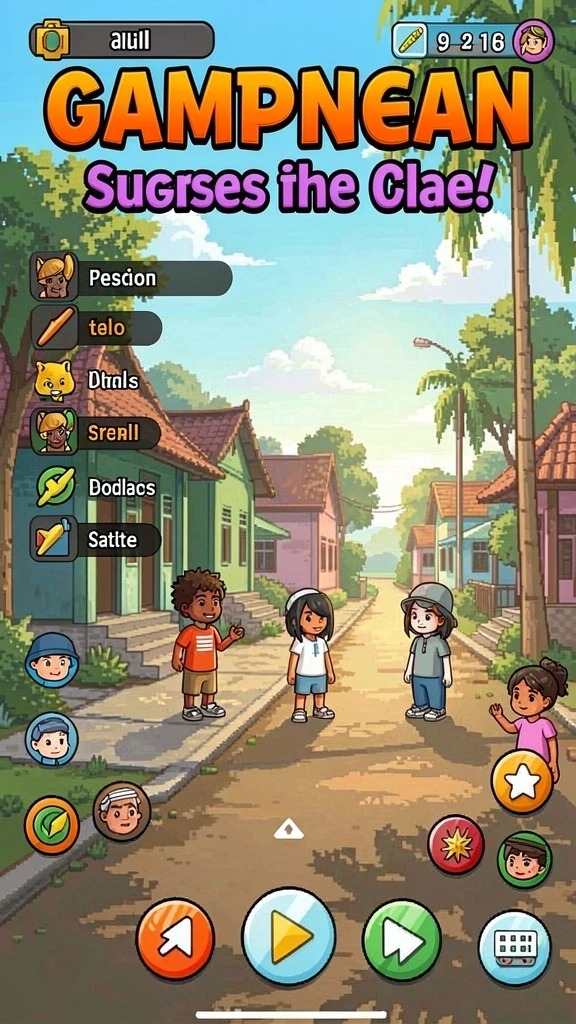Tap the orange star button
This screenshot has height=1024, width=576.
point(522,781)
